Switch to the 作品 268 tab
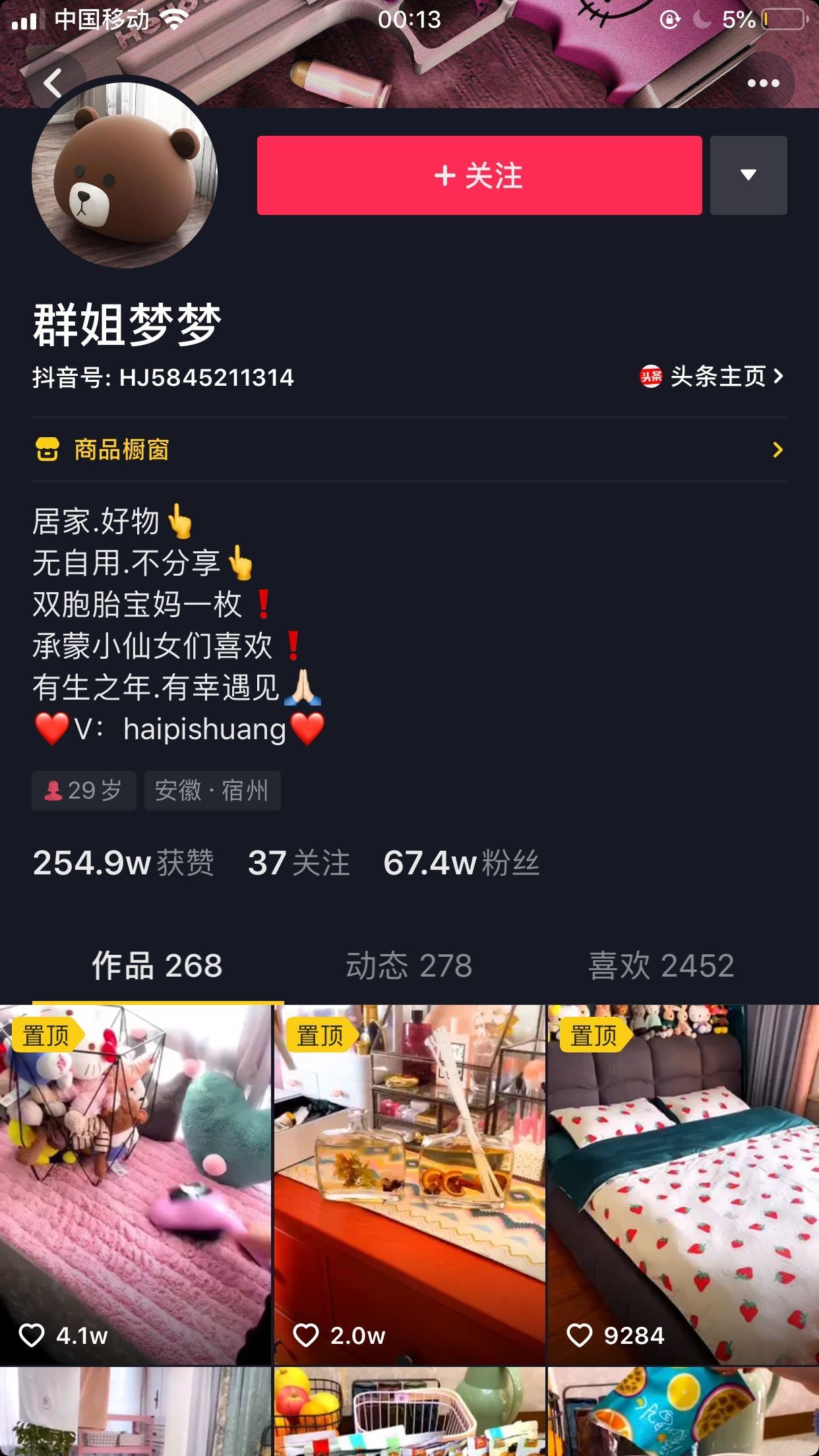Viewport: 819px width, 1456px height. pos(157,966)
